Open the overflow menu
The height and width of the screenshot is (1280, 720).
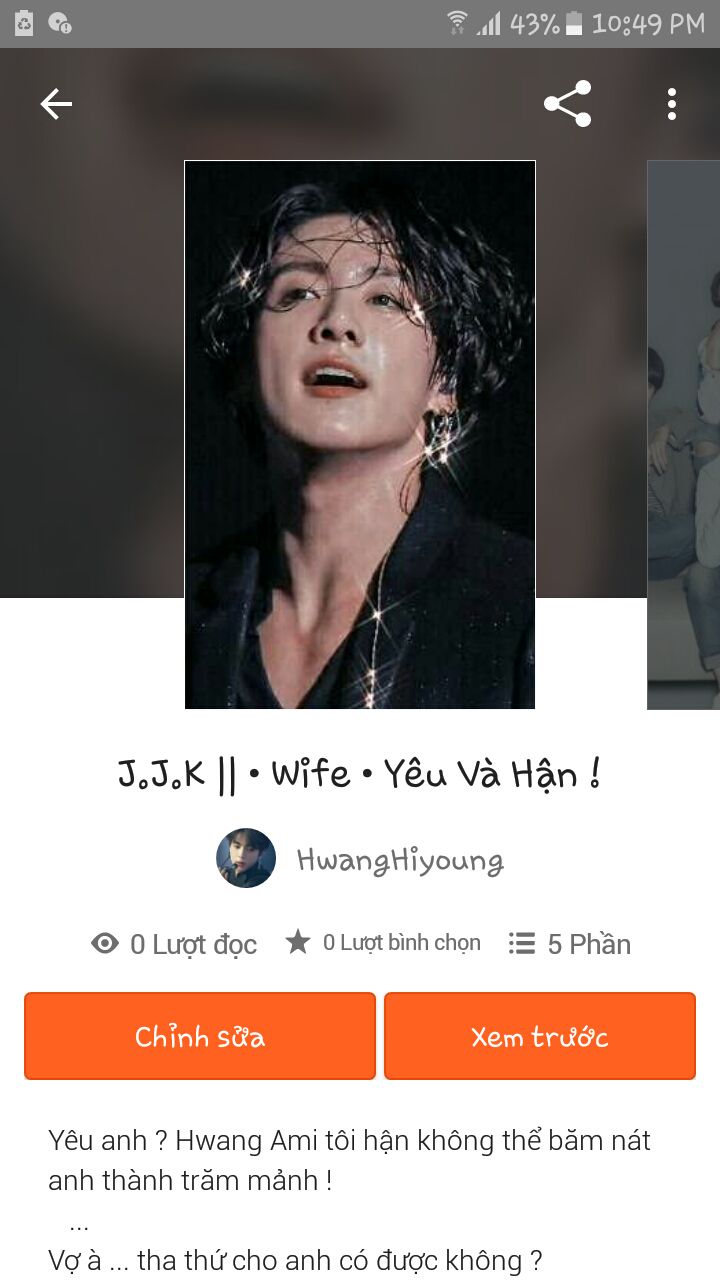point(671,104)
